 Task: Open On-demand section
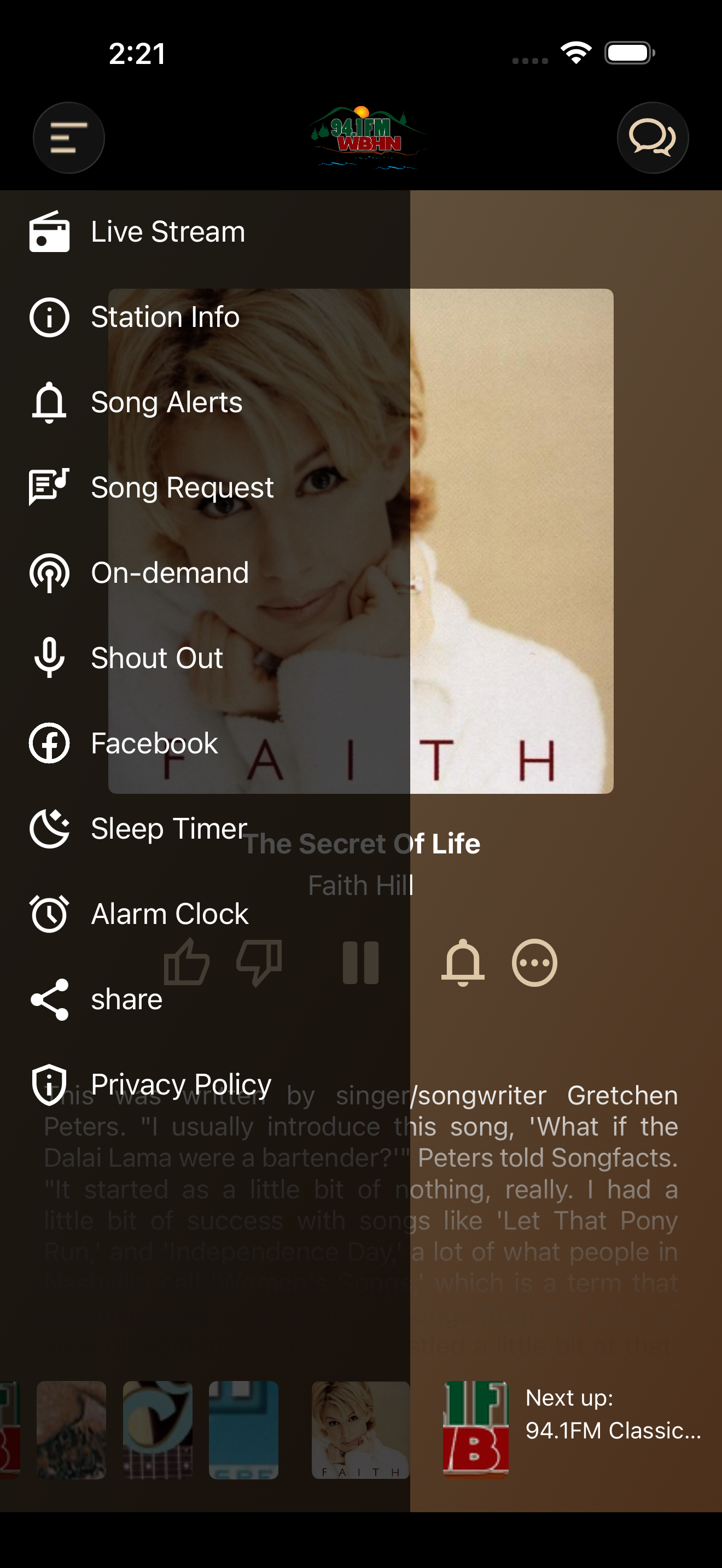205,573
